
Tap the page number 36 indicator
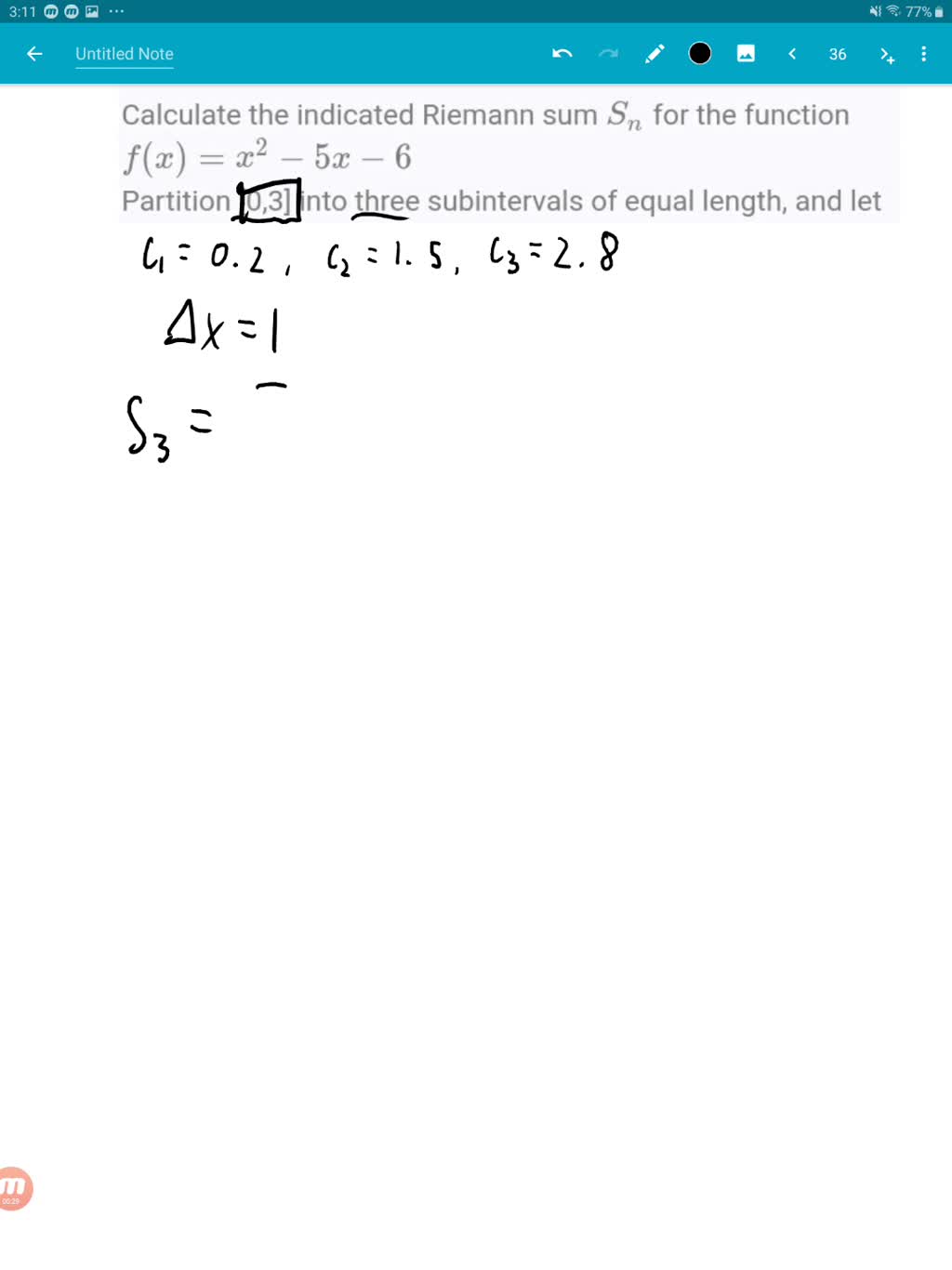837,54
